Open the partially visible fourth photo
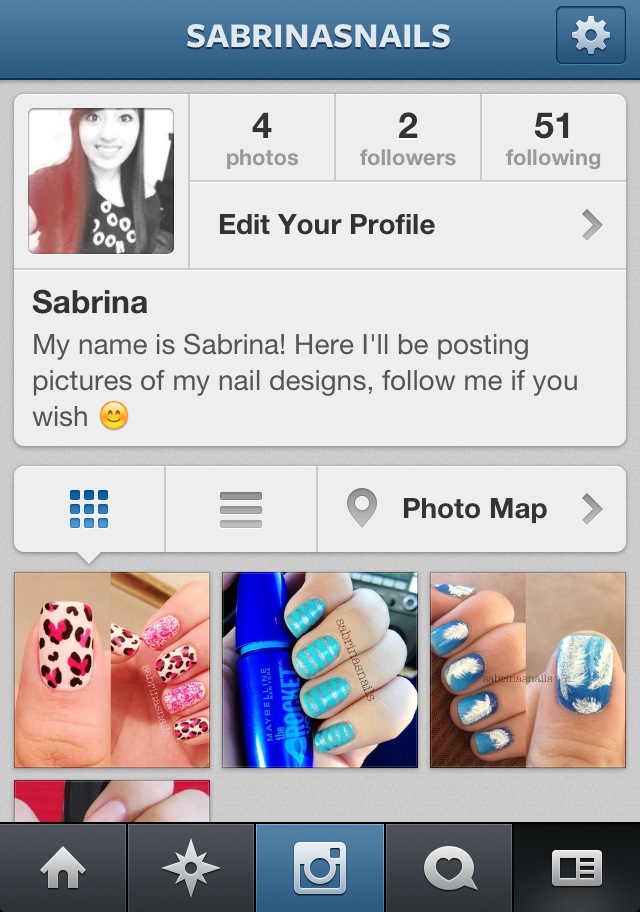 click(x=112, y=801)
